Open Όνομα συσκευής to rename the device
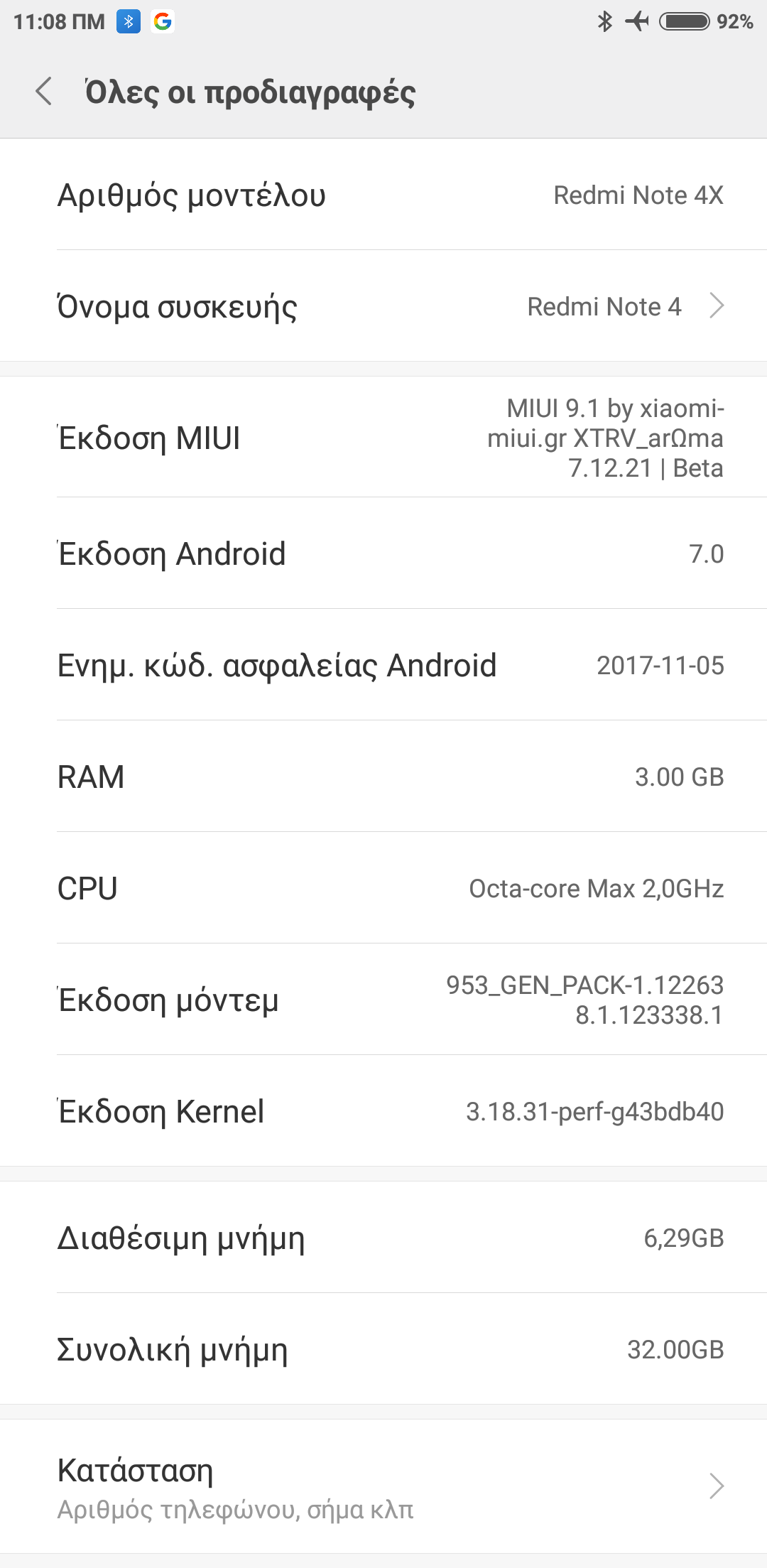This screenshot has width=767, height=1568. 383,306
